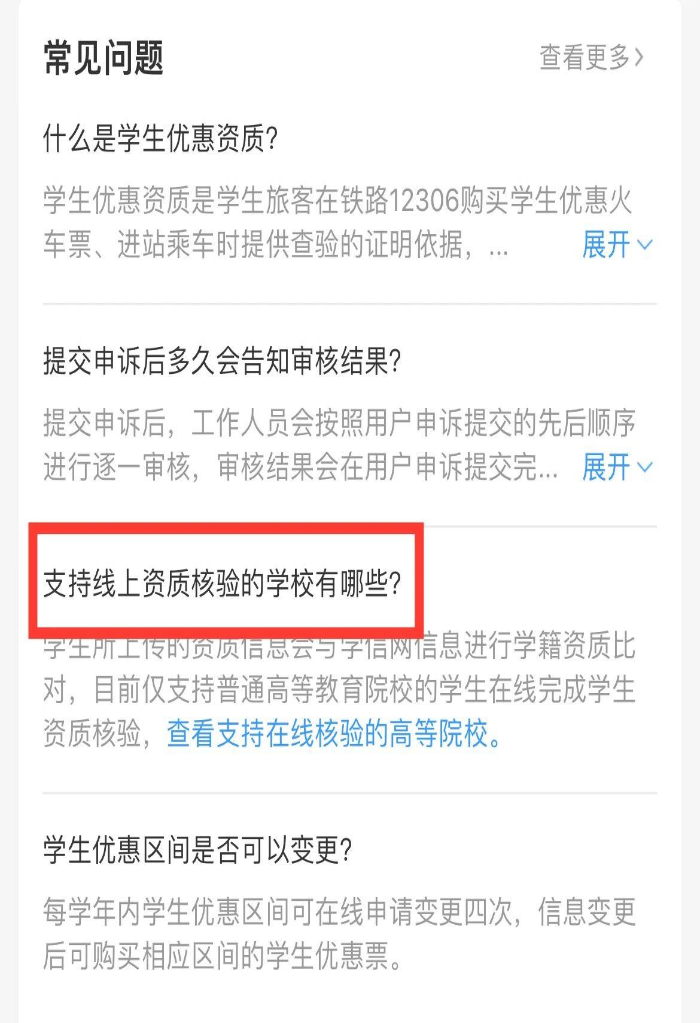Expand the answer under 提交申诉后多久会告知审核结果?

617,467
